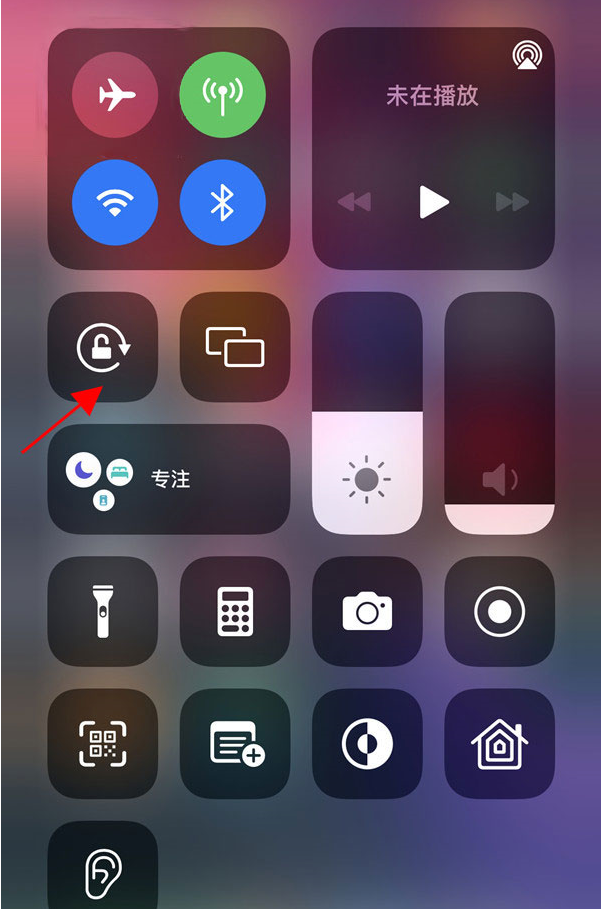Toggle airplane mode
This screenshot has height=909, width=601.
pos(115,95)
